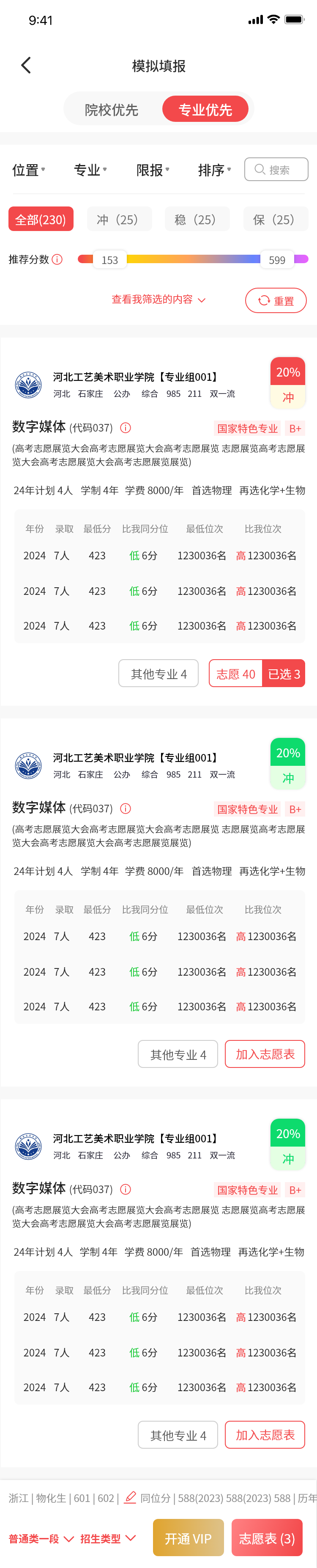Open the 排序 sort dropdown
Viewport: 317px width, 1568px height.
point(214,170)
